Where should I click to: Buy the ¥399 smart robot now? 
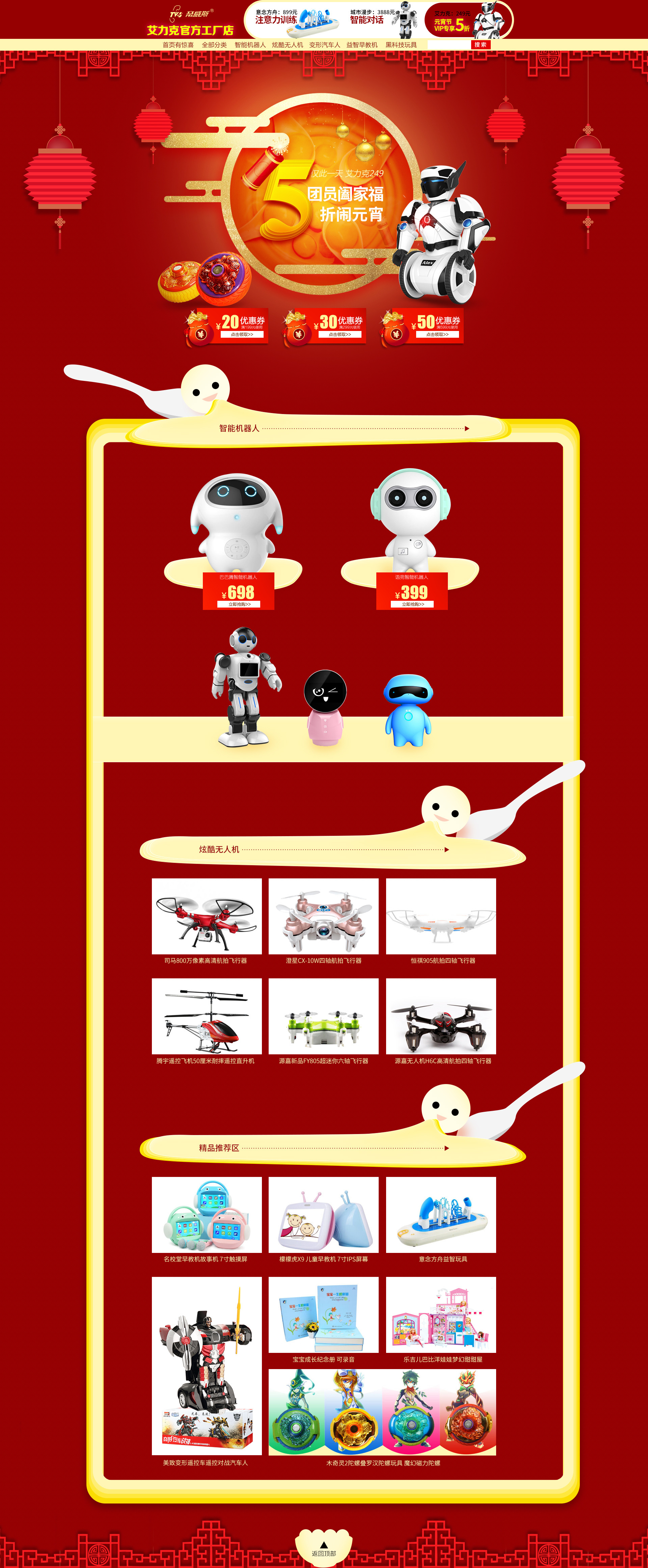412,604
